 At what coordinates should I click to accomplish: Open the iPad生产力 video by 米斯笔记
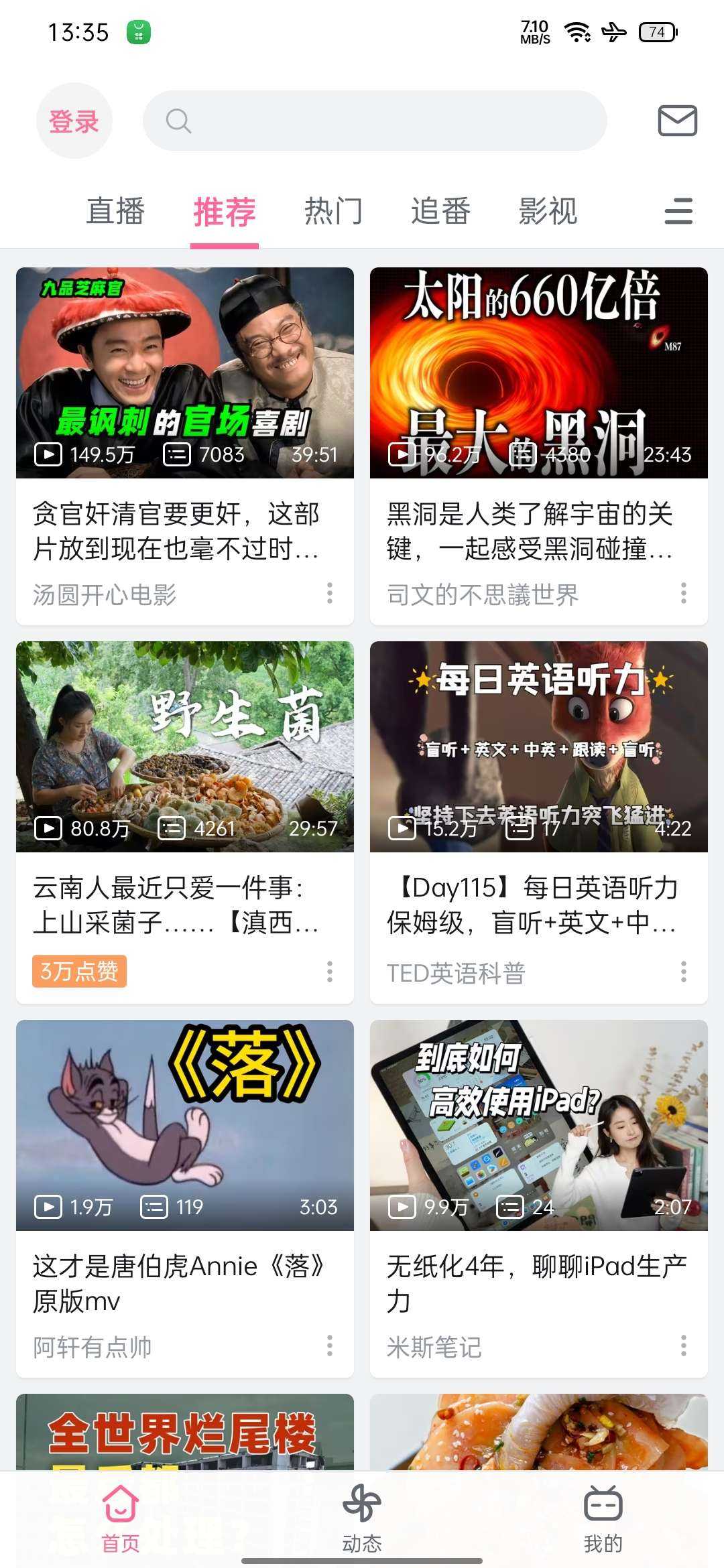point(538,1125)
